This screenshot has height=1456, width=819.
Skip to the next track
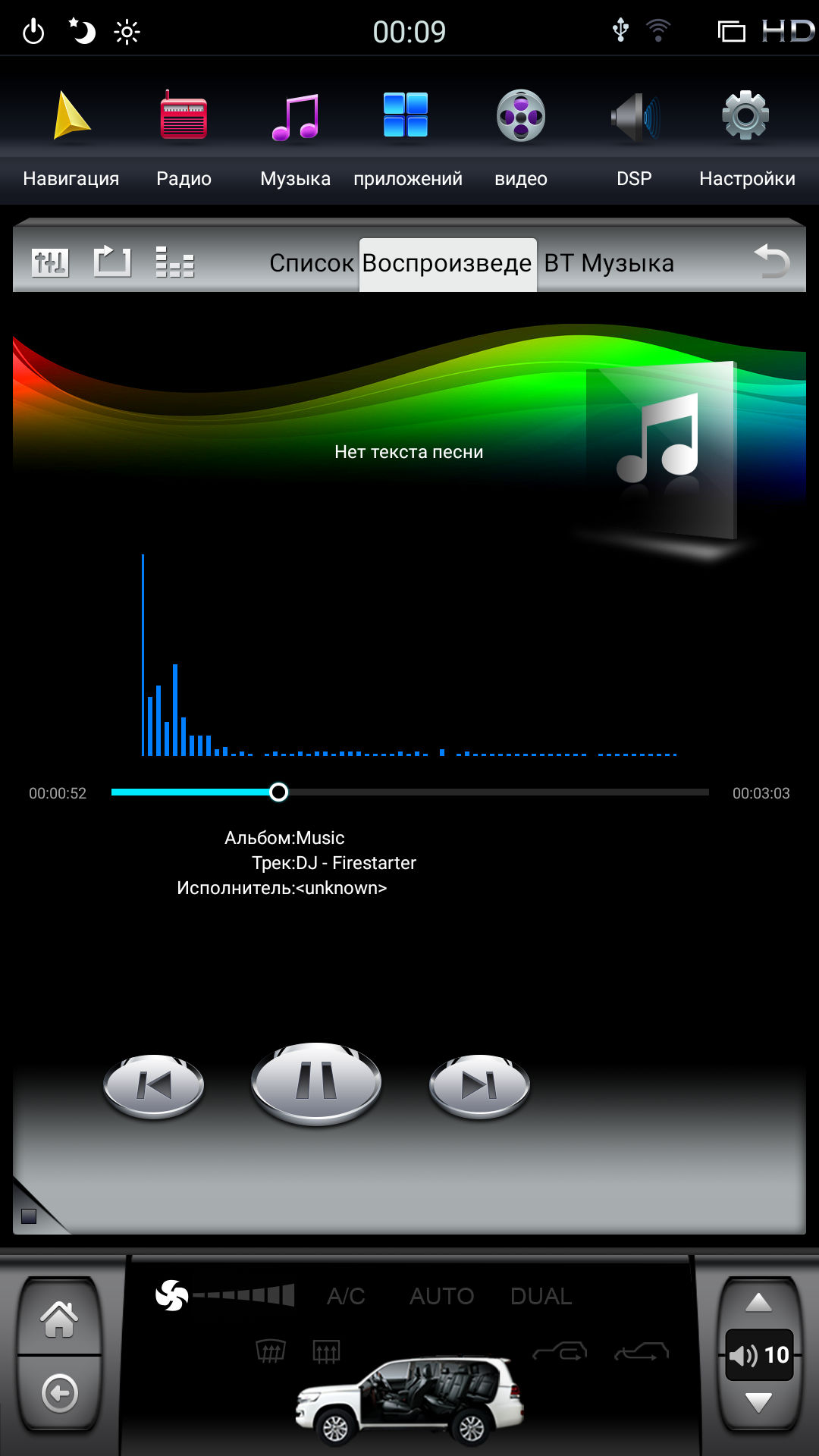(479, 1086)
